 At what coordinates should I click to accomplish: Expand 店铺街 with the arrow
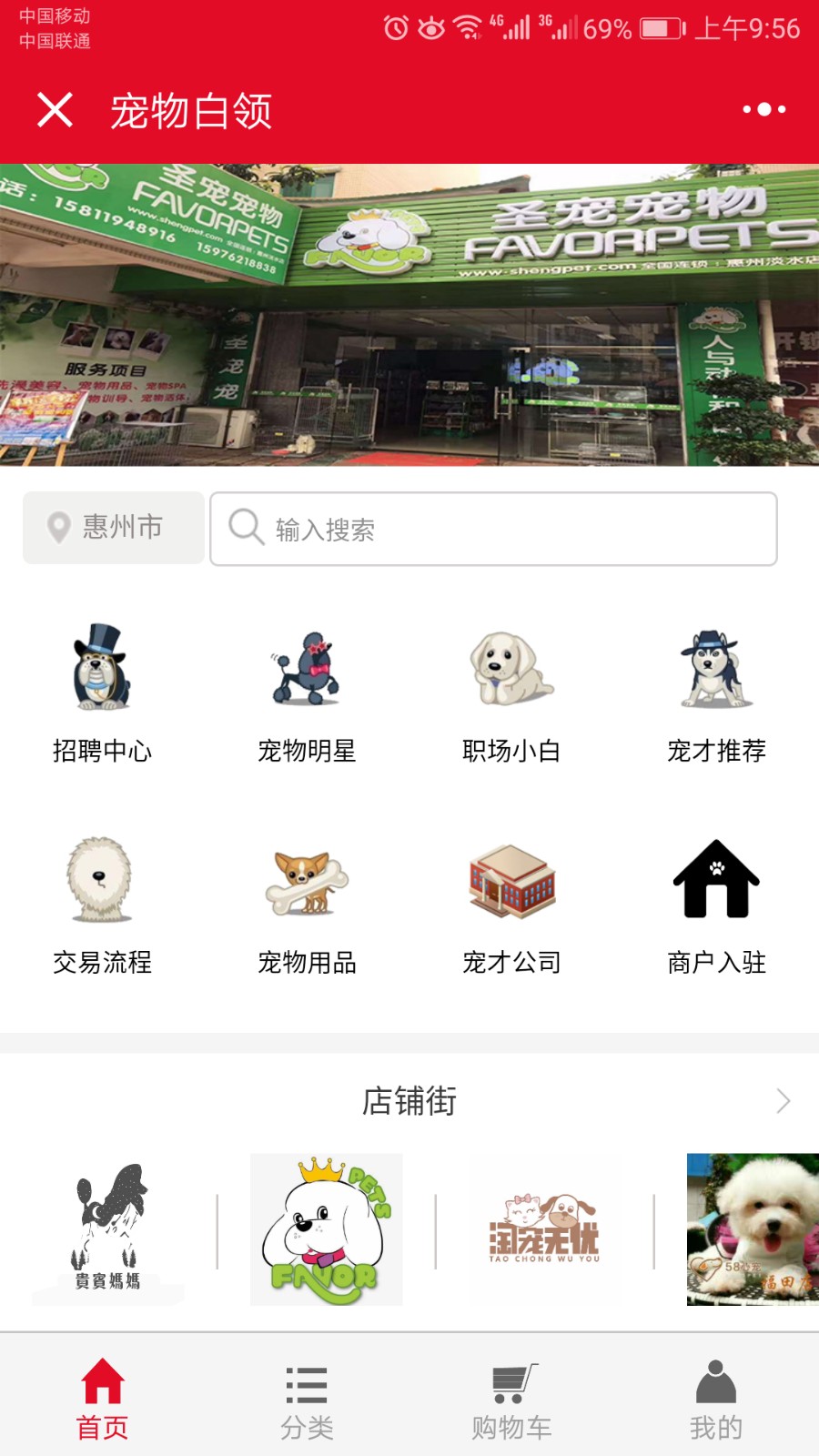pos(784,1101)
